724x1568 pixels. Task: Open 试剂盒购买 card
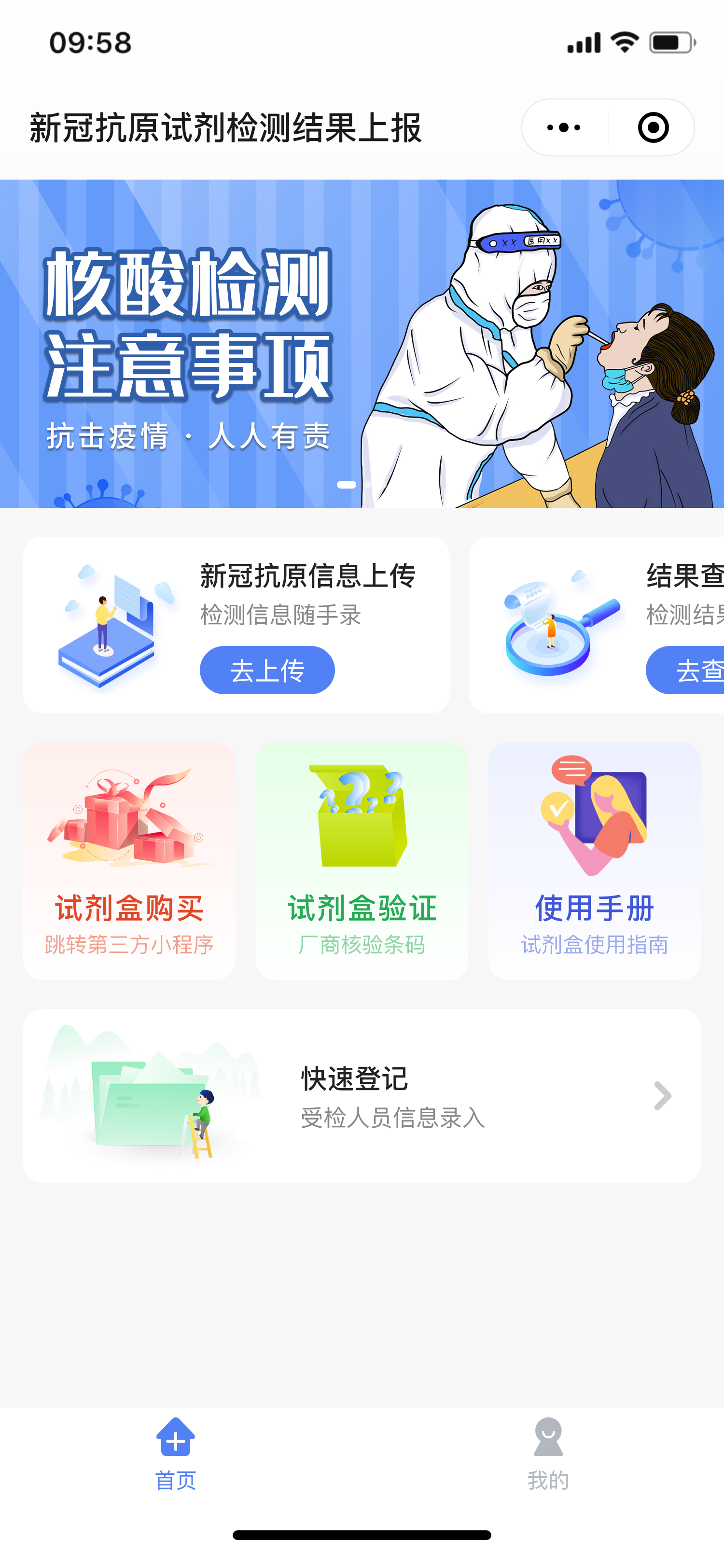(129, 861)
